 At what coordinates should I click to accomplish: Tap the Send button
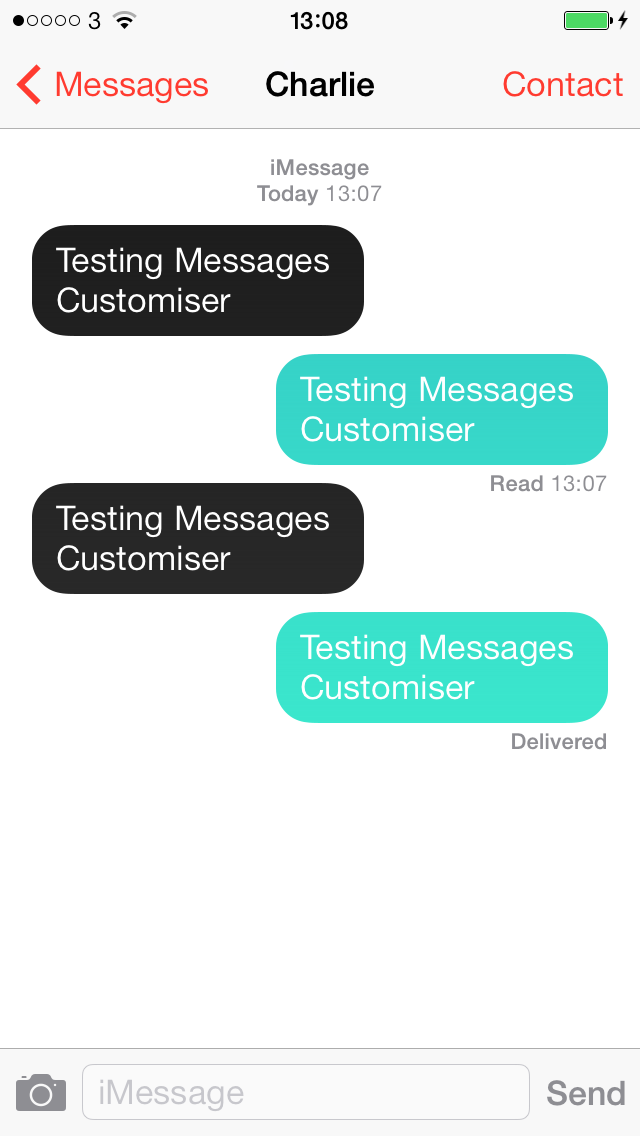(585, 1093)
